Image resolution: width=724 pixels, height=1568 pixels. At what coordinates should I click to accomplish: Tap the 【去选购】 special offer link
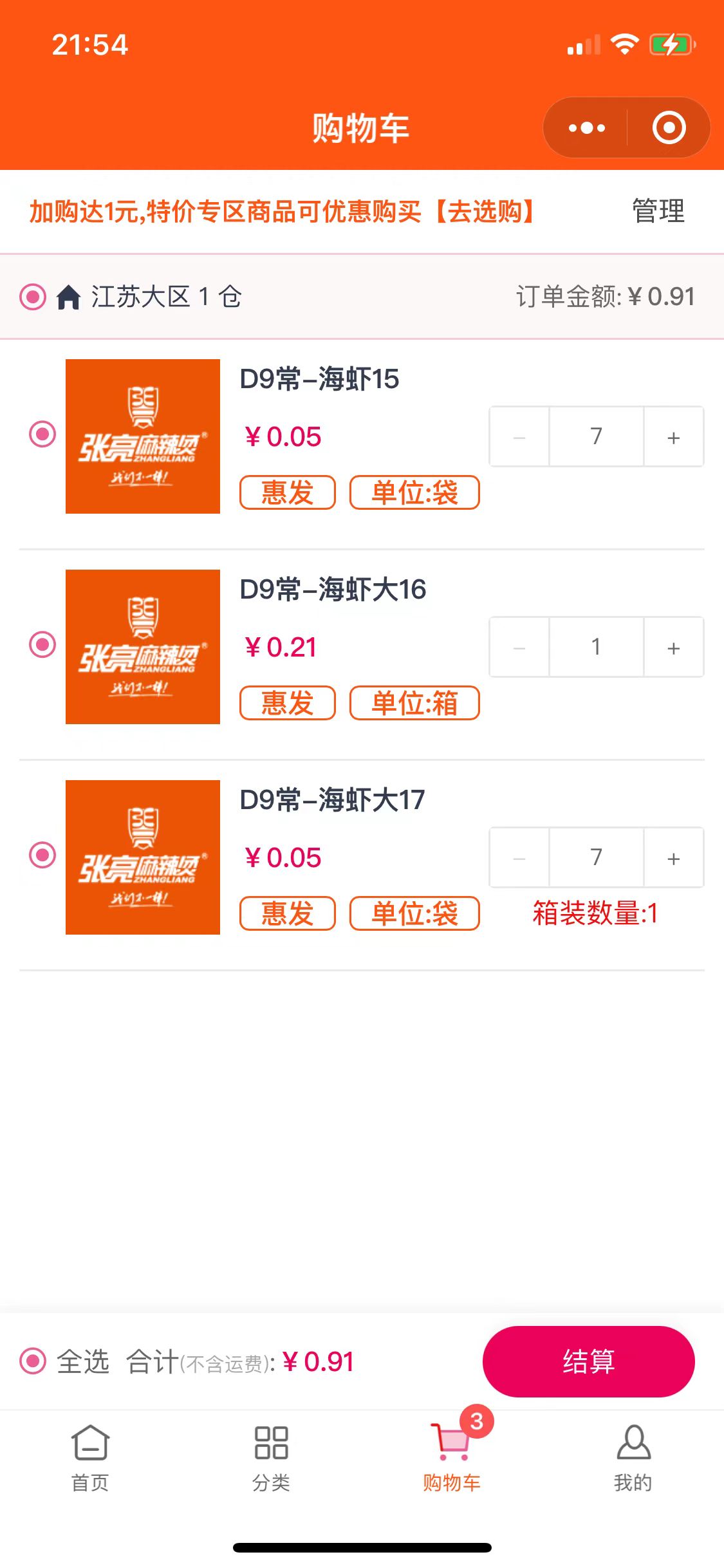(x=485, y=212)
